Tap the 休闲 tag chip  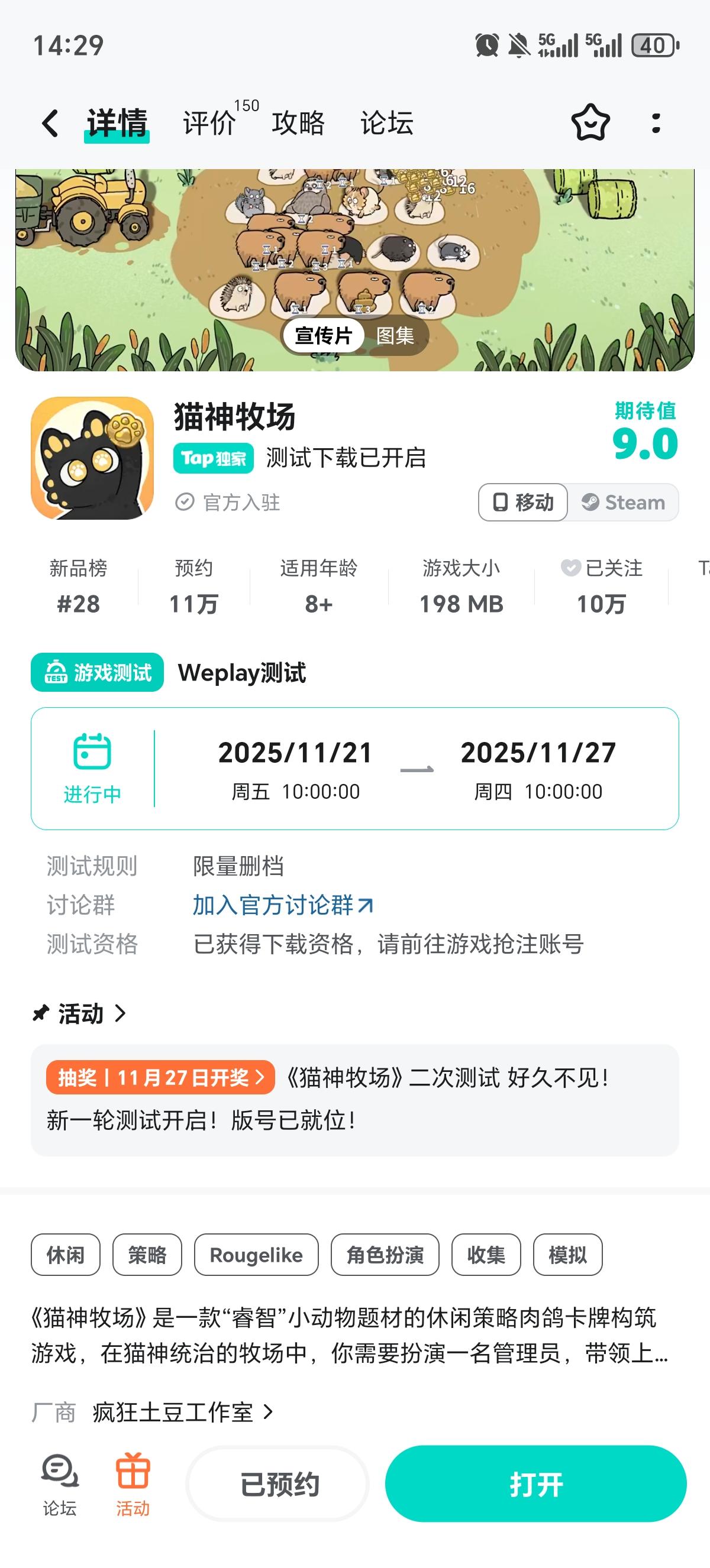(x=65, y=1255)
